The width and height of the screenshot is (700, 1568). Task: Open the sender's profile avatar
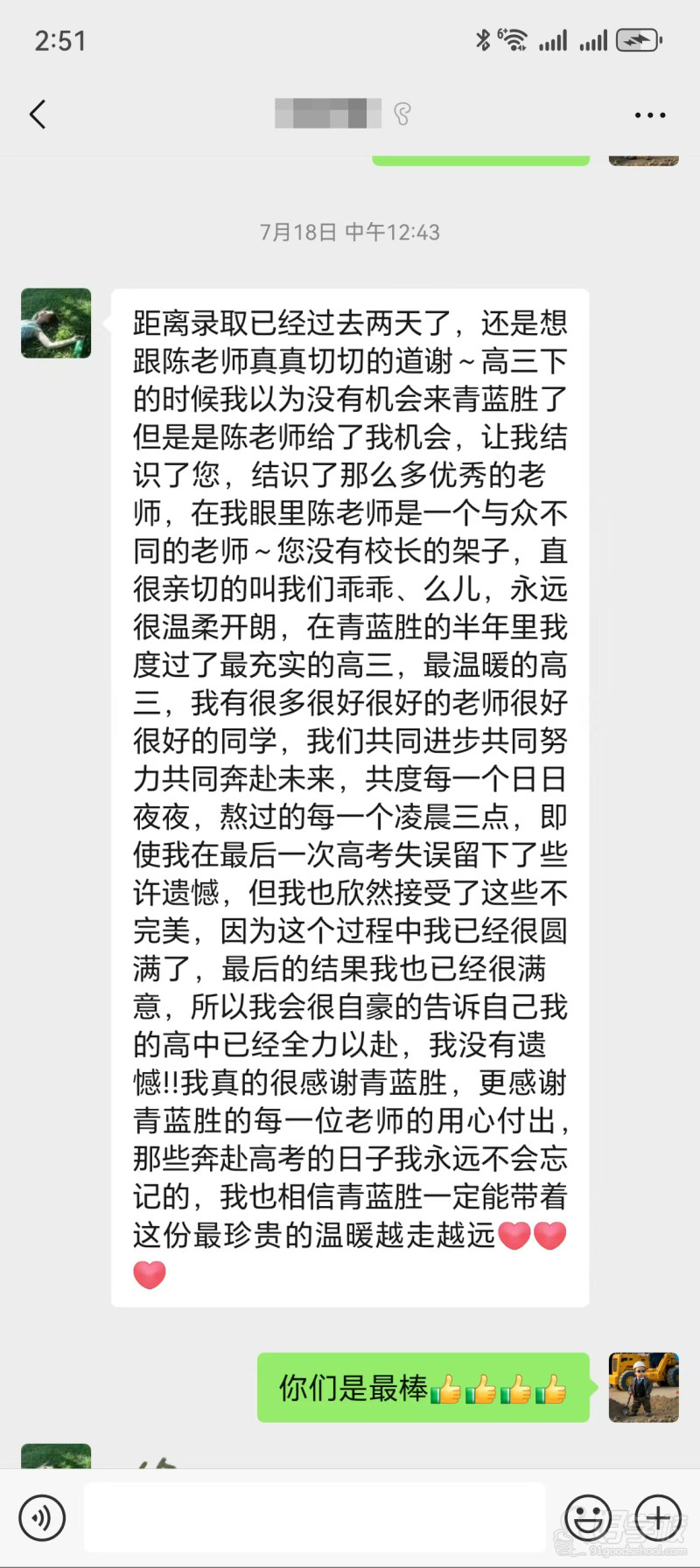(56, 323)
